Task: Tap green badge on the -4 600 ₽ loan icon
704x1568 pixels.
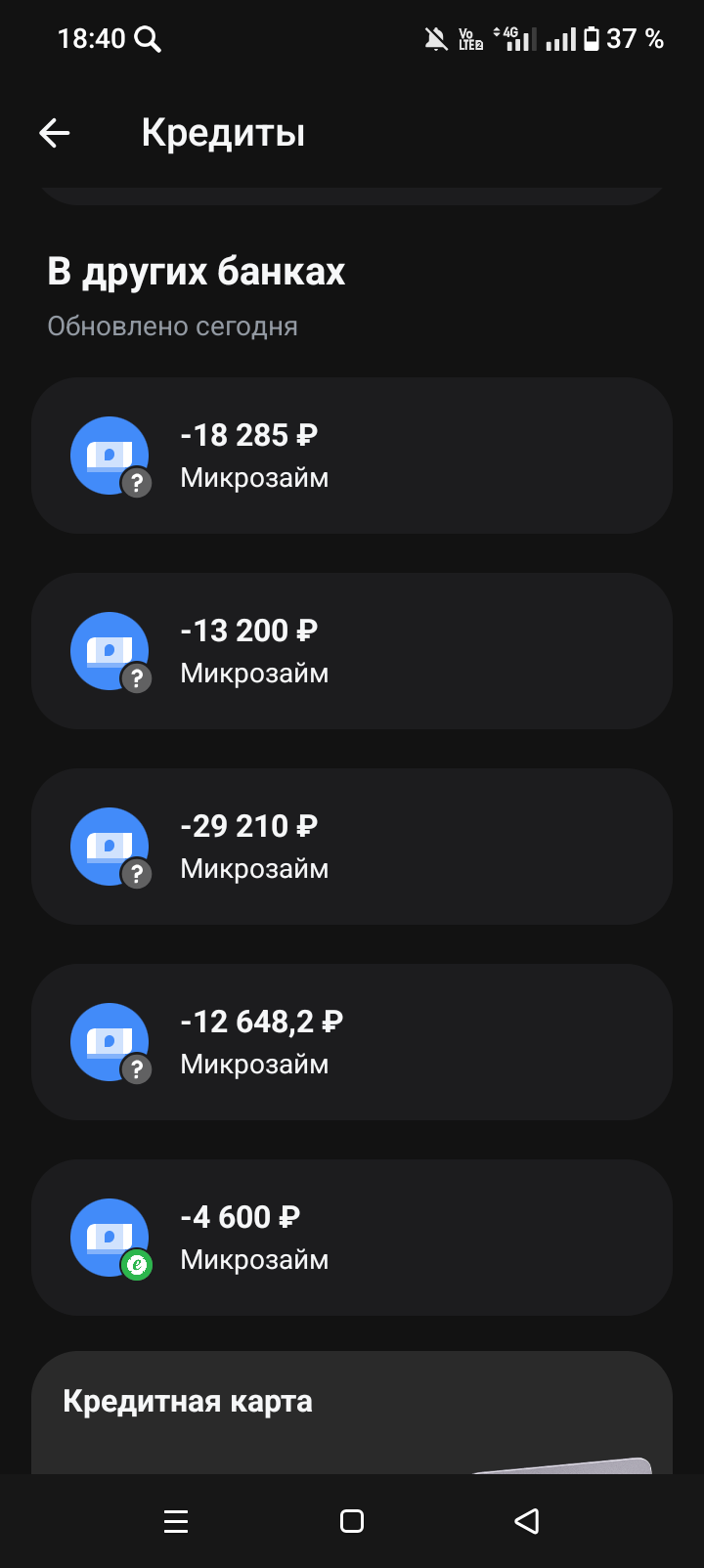Action: (x=138, y=1265)
